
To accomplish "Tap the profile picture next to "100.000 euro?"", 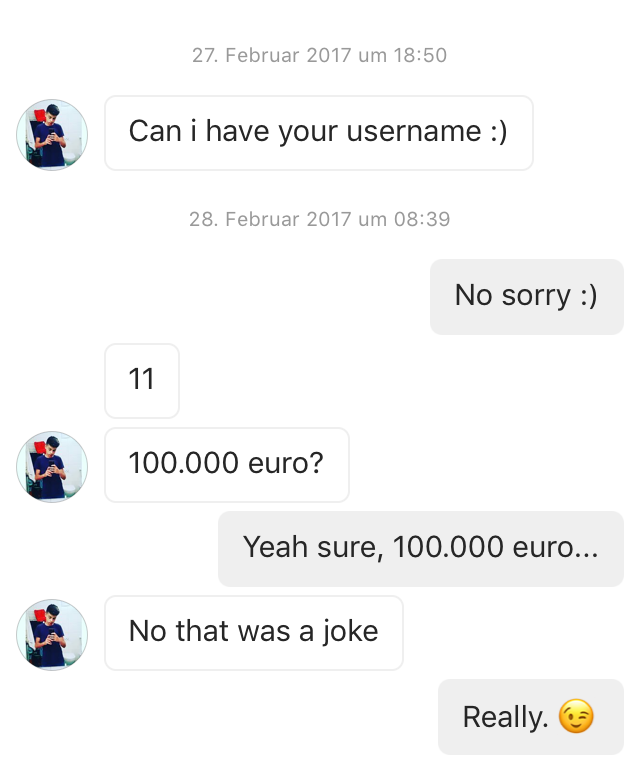I will (52, 466).
